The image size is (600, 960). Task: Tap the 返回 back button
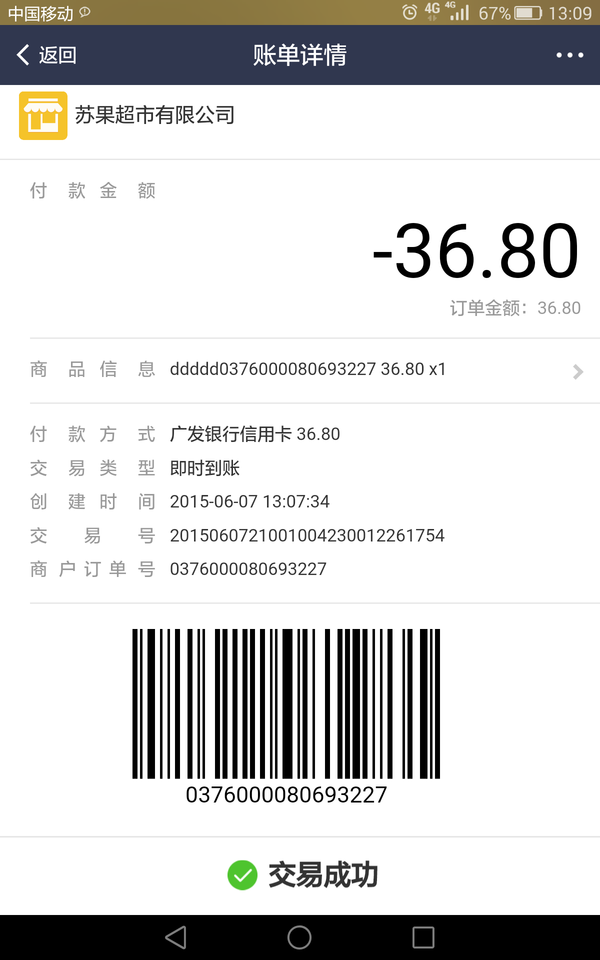coord(46,55)
